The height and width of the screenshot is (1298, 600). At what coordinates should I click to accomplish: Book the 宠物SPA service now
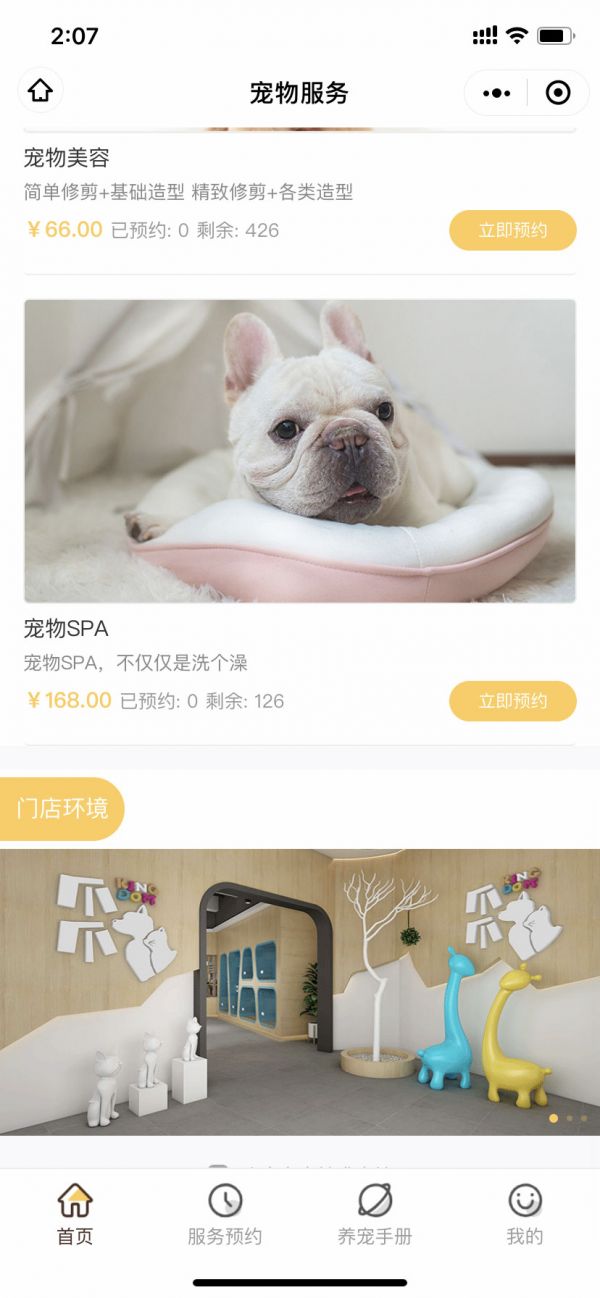point(512,701)
